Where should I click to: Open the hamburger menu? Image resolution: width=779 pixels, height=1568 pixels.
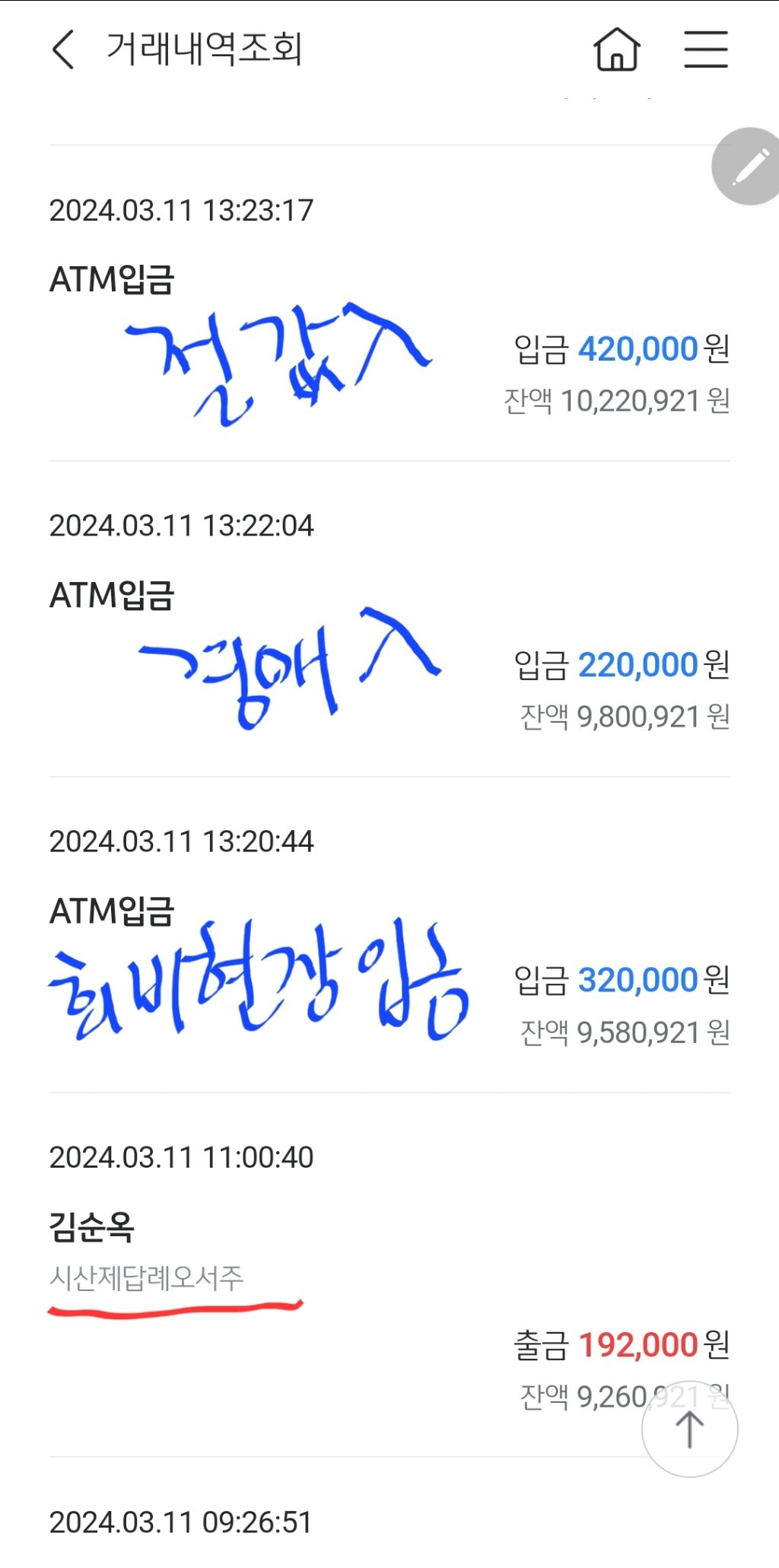pos(705,50)
